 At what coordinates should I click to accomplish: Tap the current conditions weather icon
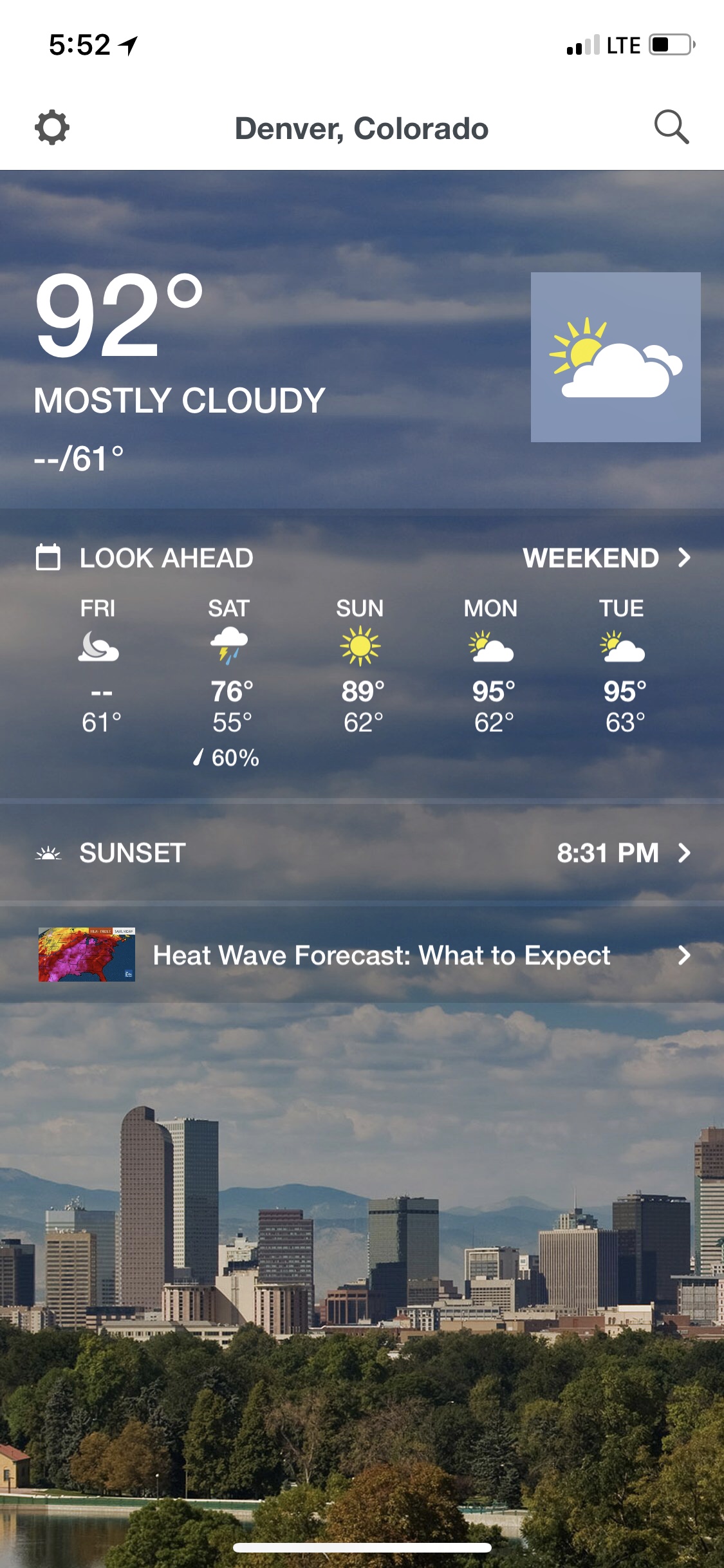point(615,357)
